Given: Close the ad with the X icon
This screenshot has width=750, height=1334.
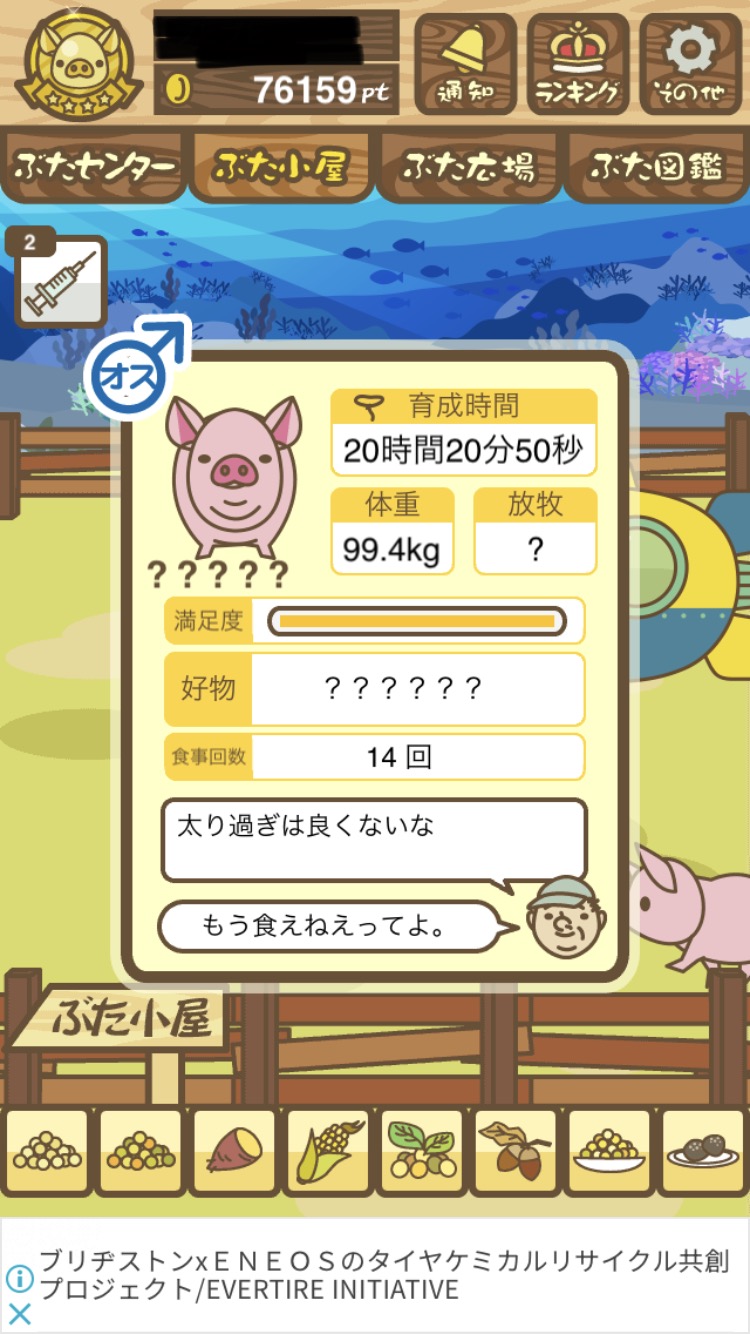Looking at the screenshot, I should pos(20,1313).
